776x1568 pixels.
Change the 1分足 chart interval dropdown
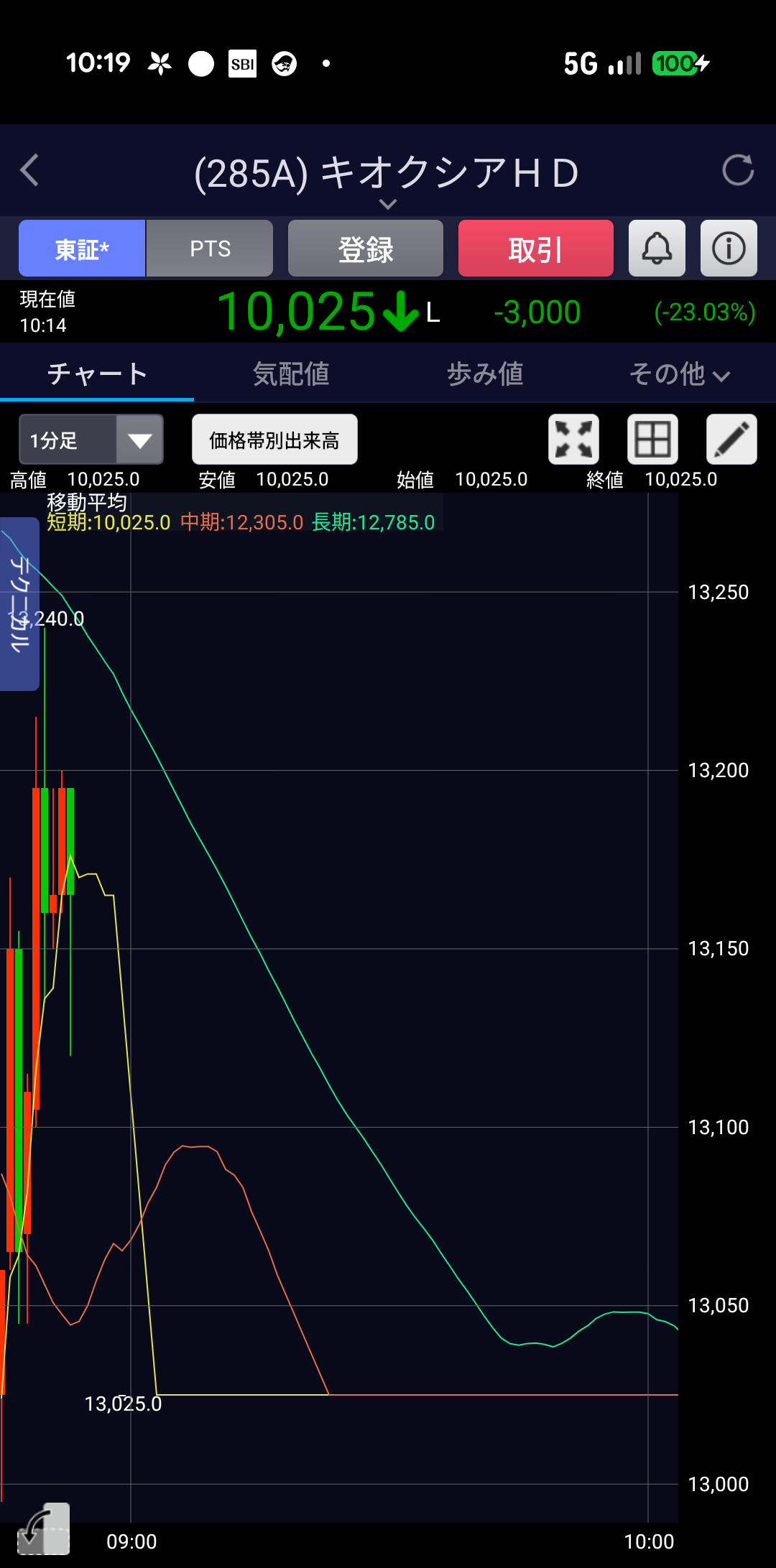tap(91, 440)
